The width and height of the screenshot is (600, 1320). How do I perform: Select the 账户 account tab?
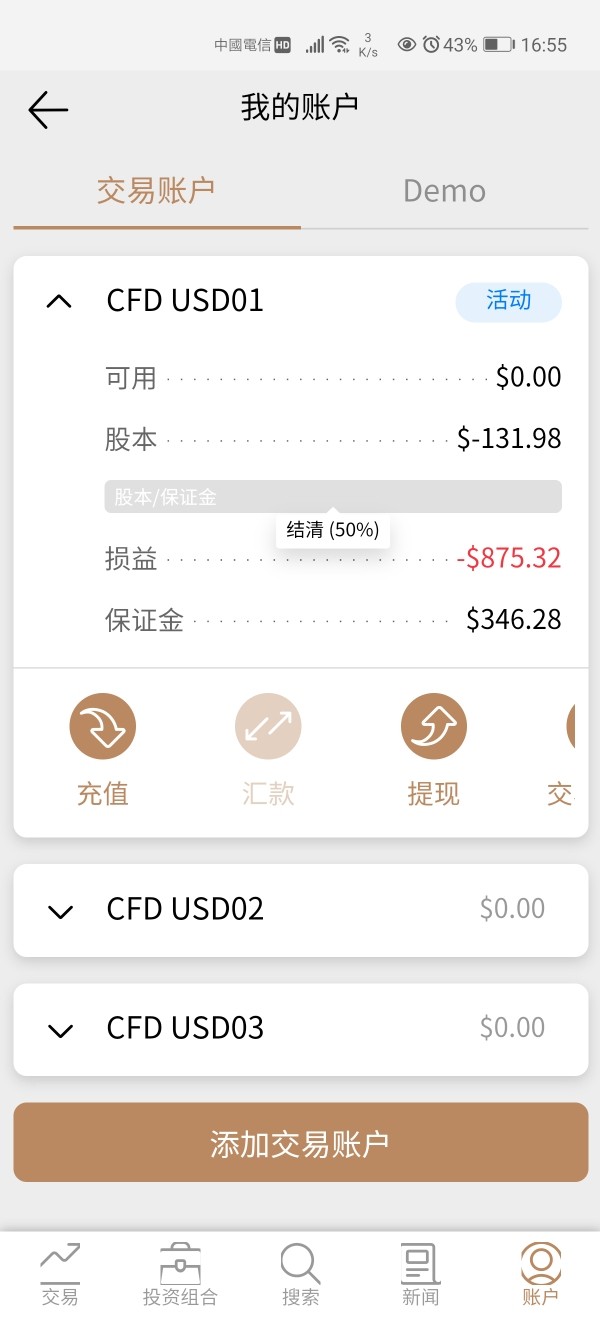point(540,1274)
